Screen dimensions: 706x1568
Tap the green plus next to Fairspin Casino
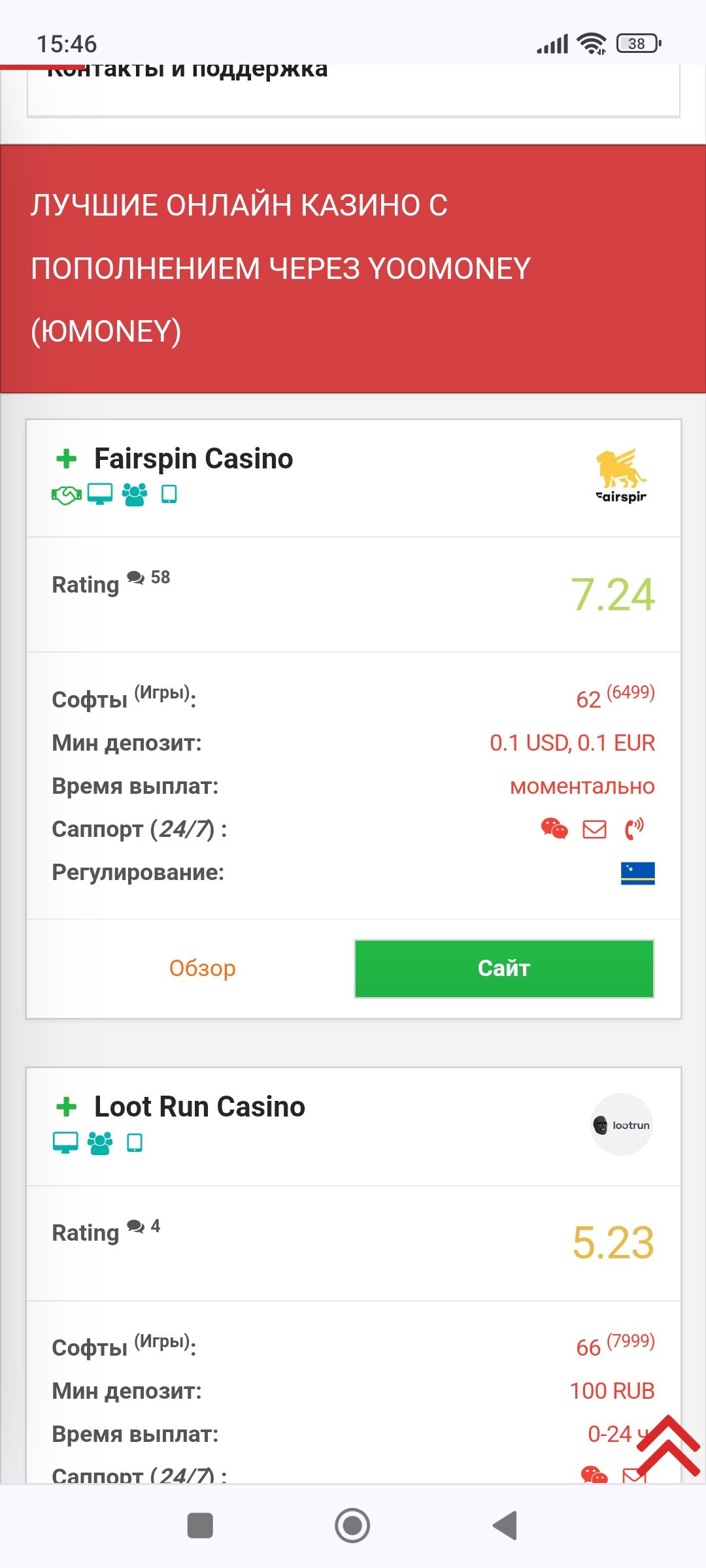click(66, 459)
